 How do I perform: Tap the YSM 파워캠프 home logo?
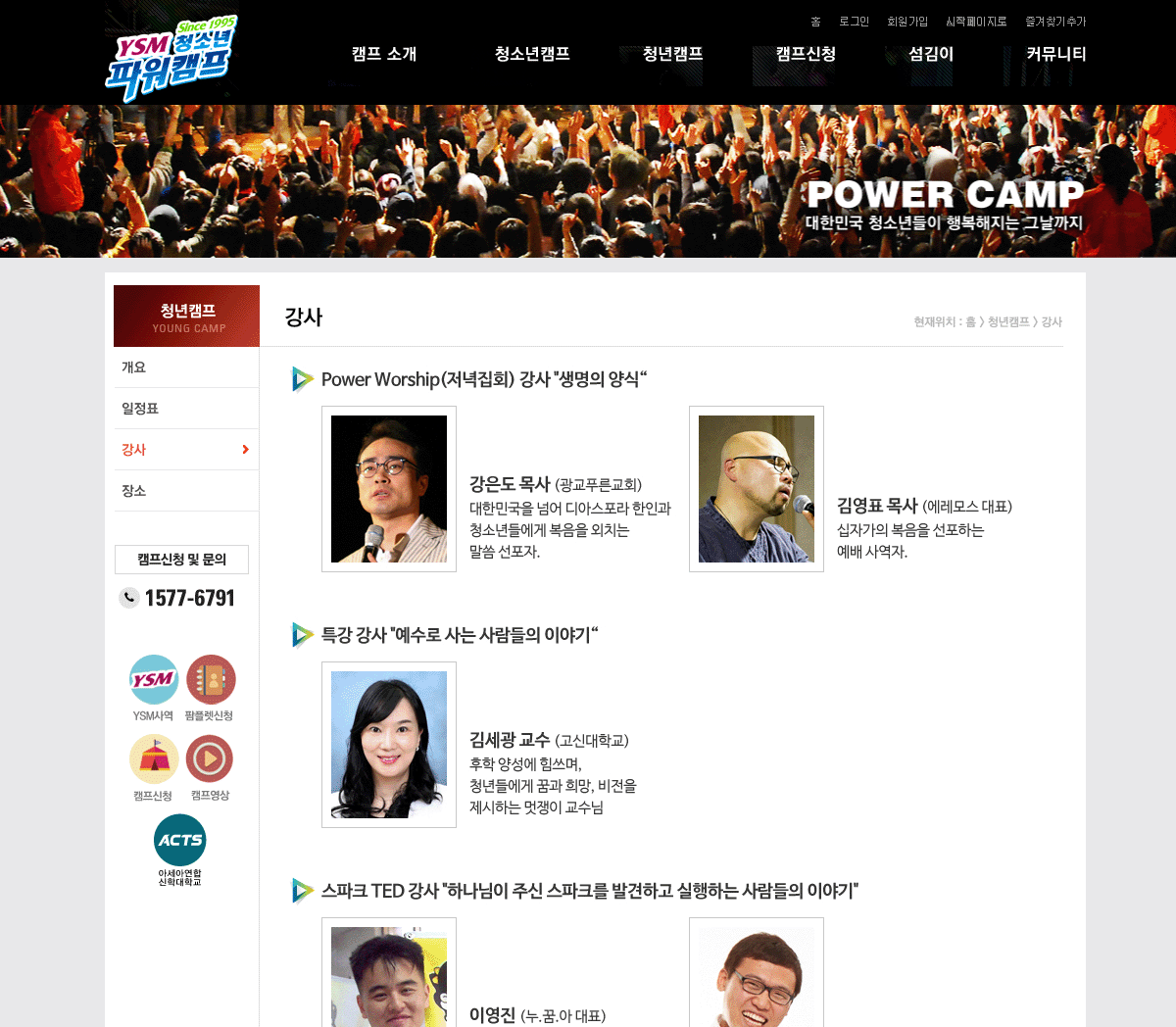[x=171, y=57]
